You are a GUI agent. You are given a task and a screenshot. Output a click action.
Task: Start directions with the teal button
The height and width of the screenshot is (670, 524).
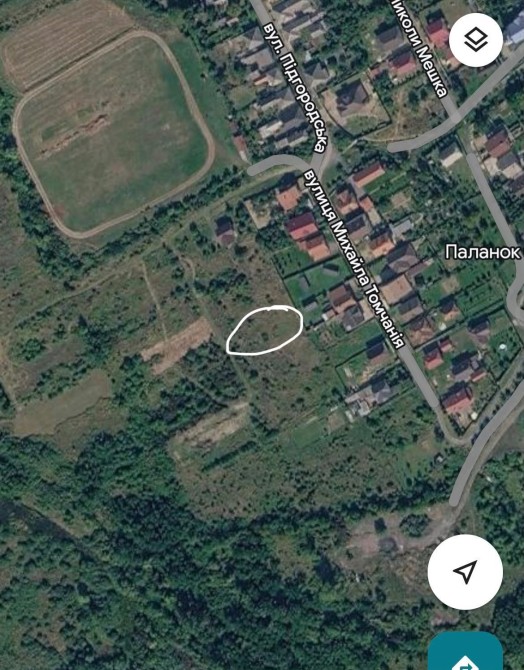tap(465, 651)
